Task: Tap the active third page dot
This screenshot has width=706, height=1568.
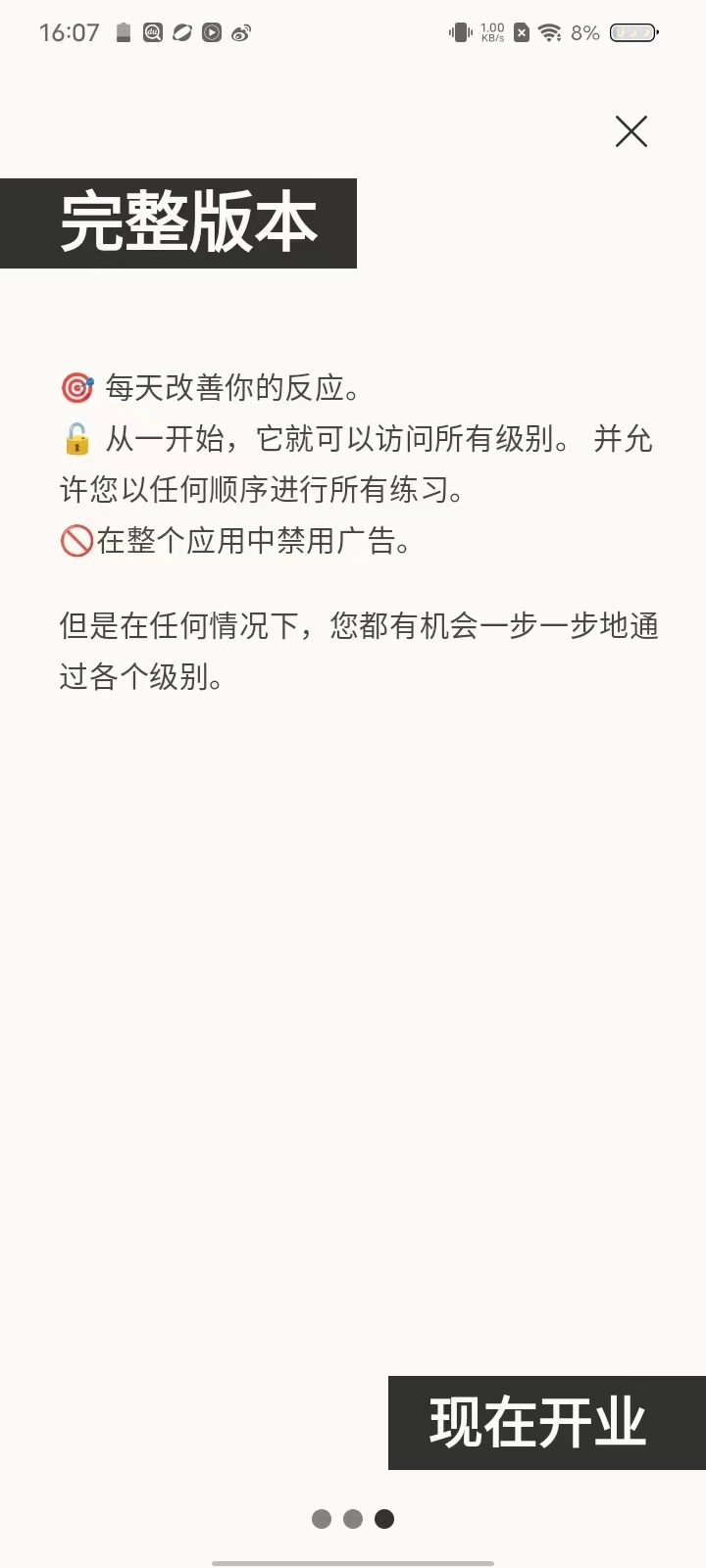Action: tap(383, 1518)
